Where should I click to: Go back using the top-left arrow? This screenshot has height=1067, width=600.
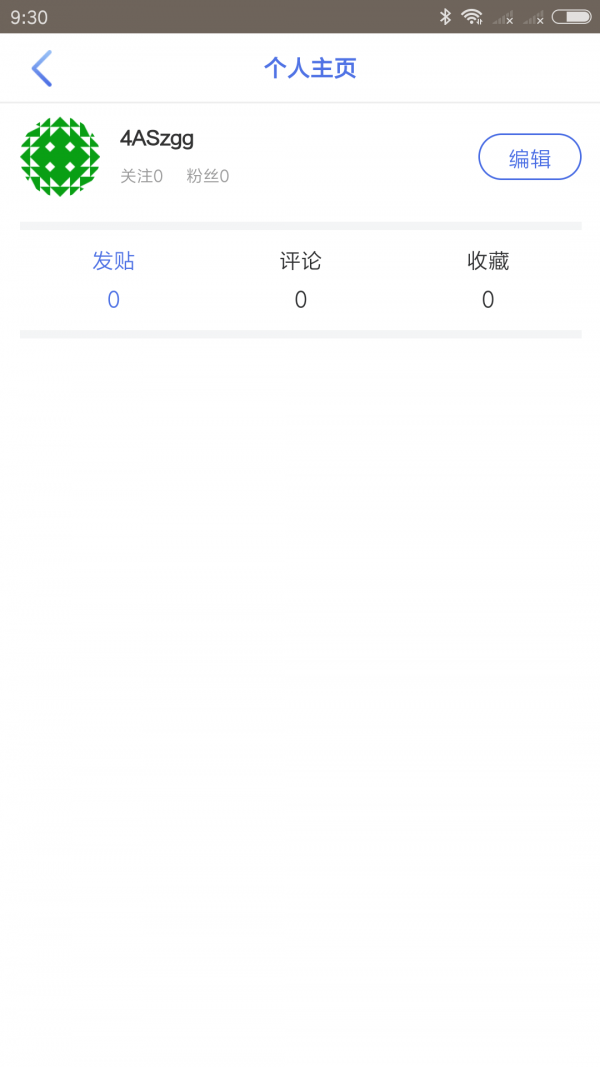coord(42,68)
